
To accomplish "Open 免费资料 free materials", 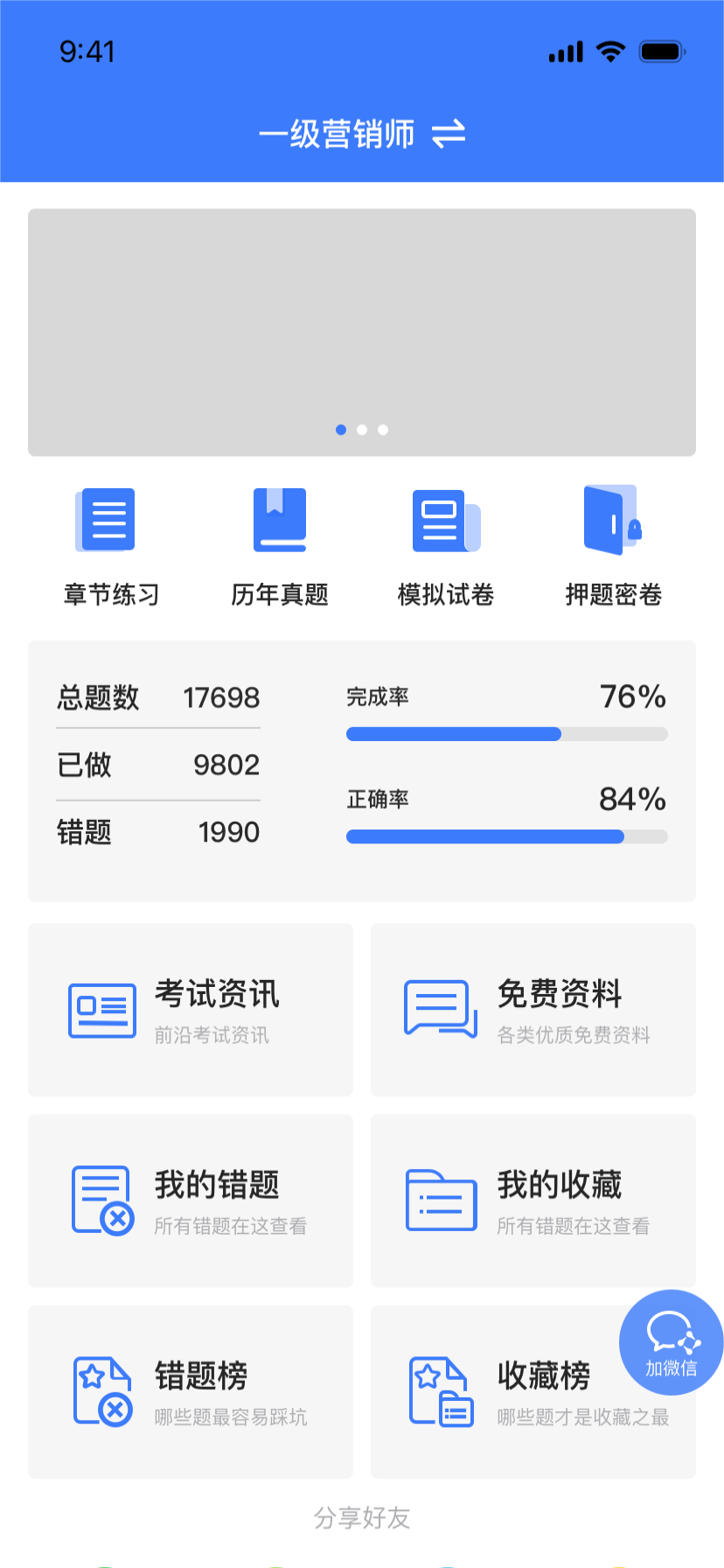I will point(532,1009).
